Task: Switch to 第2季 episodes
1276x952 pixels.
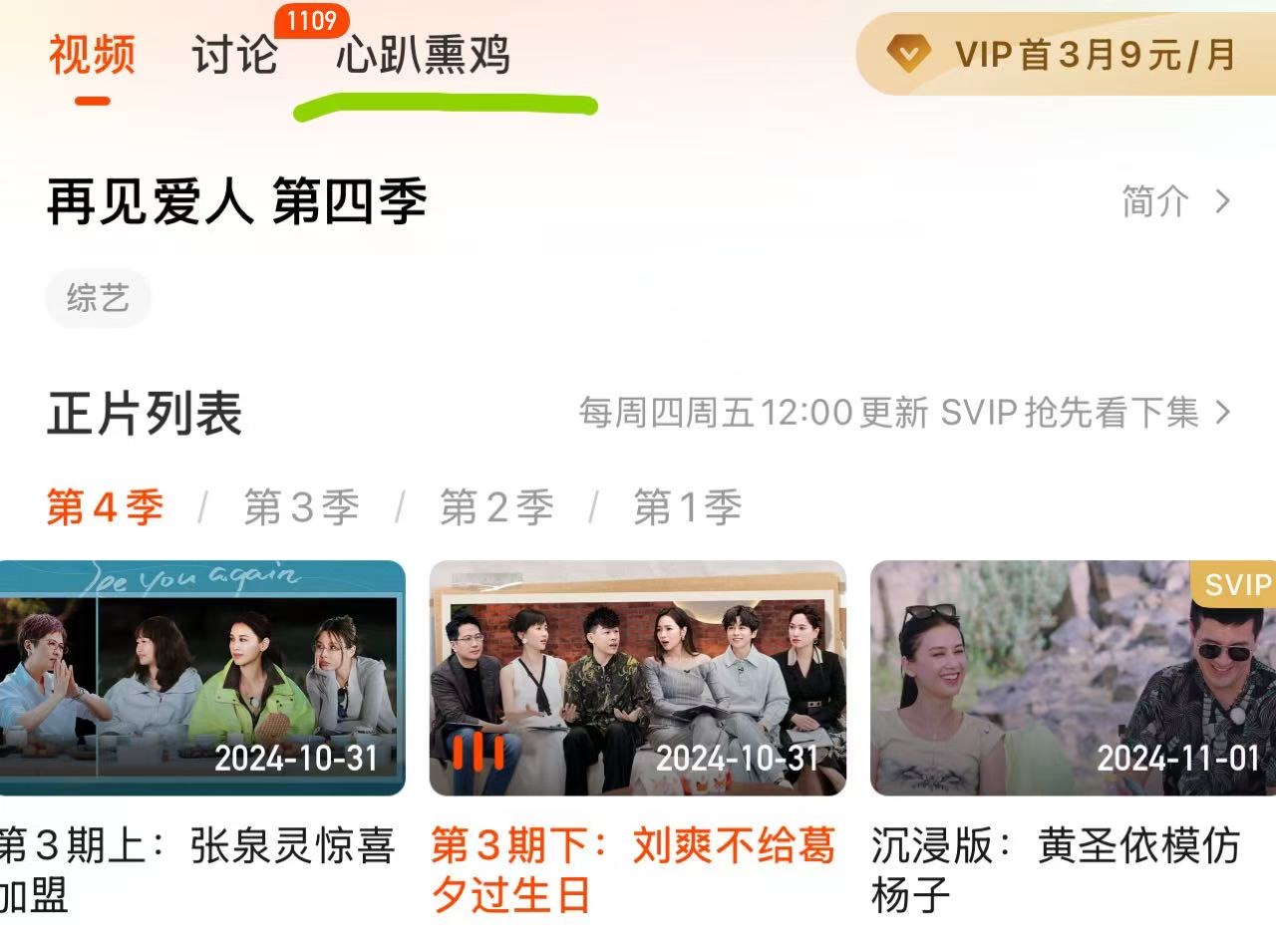Action: (x=496, y=508)
